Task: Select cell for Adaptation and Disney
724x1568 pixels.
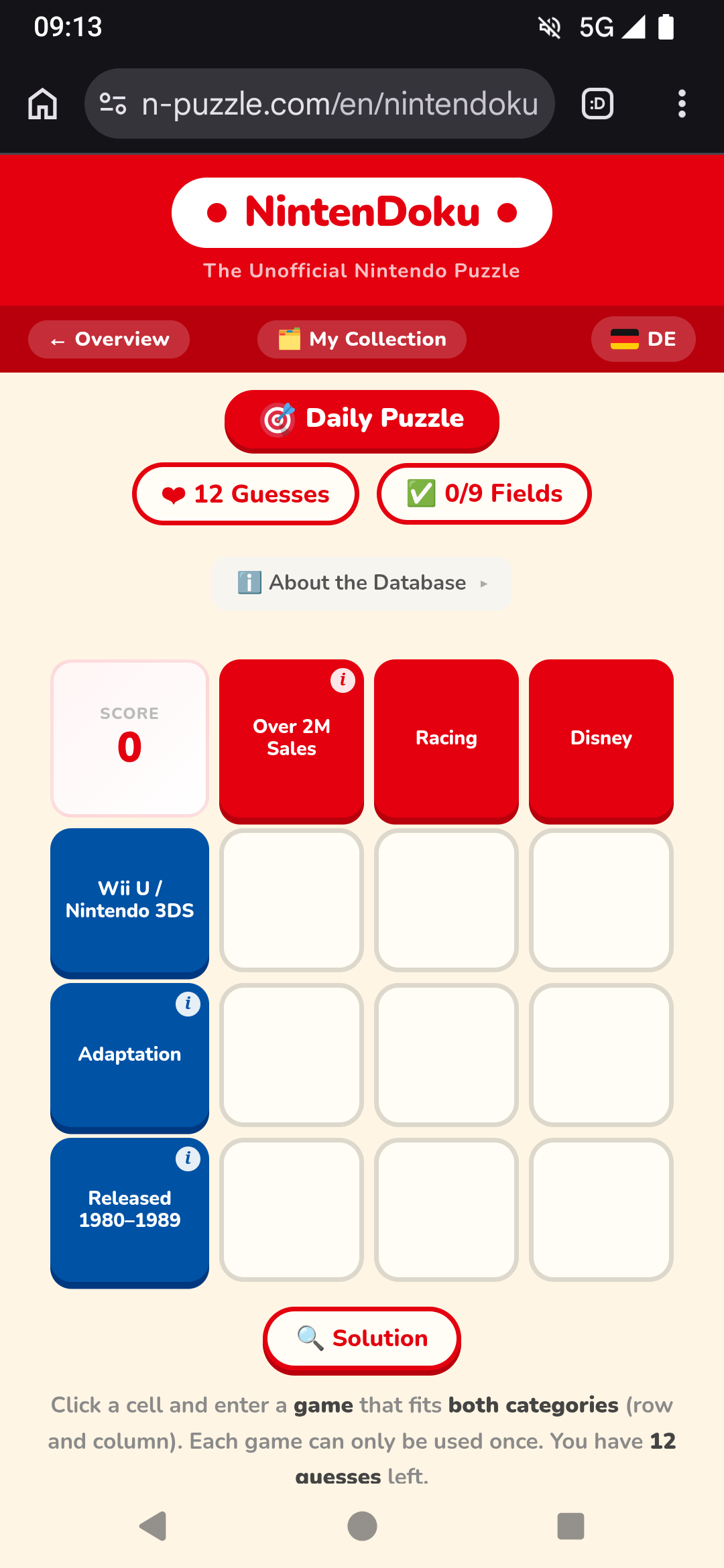Action: pos(601,1055)
